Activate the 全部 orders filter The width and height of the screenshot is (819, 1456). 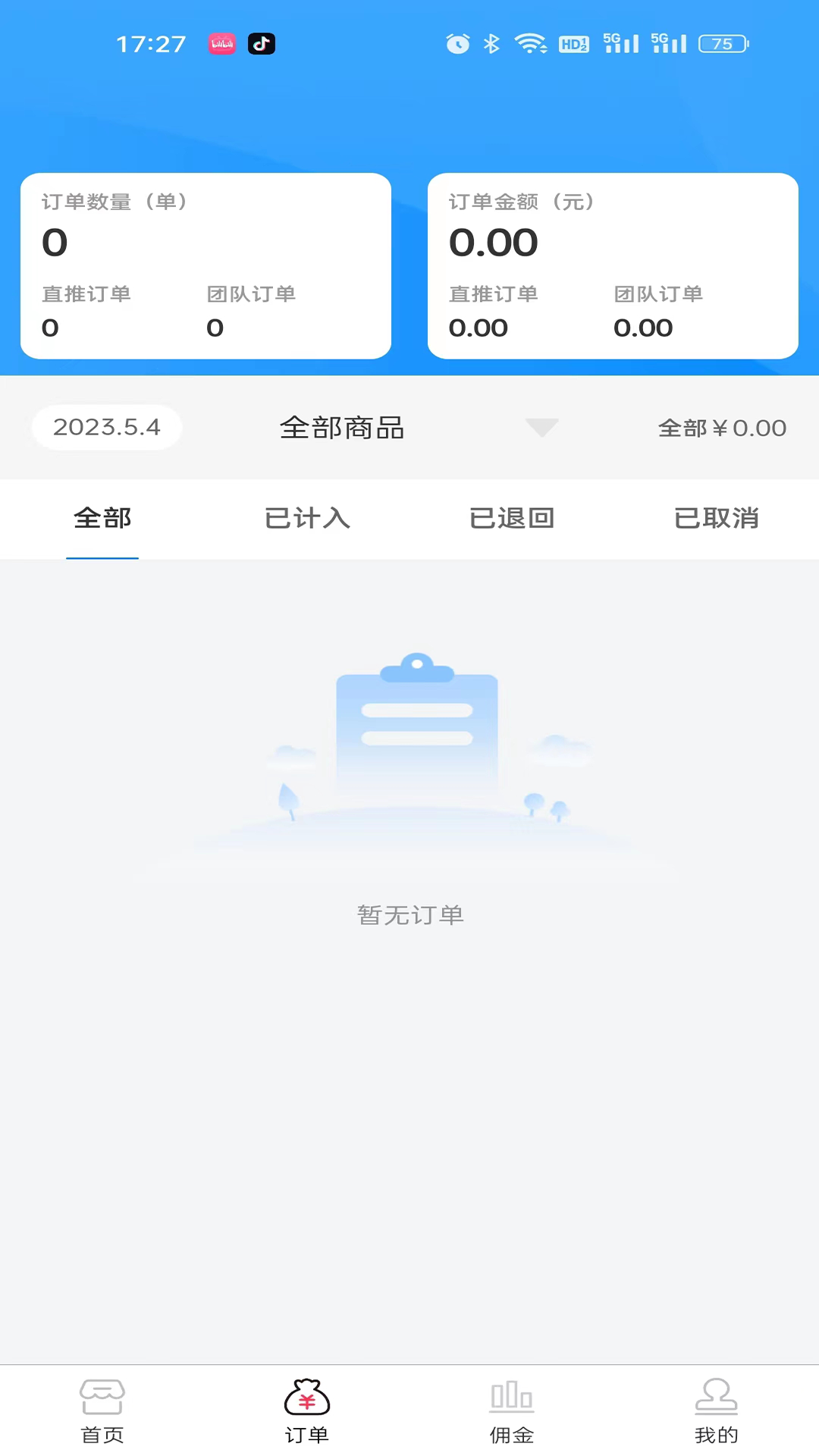[102, 519]
